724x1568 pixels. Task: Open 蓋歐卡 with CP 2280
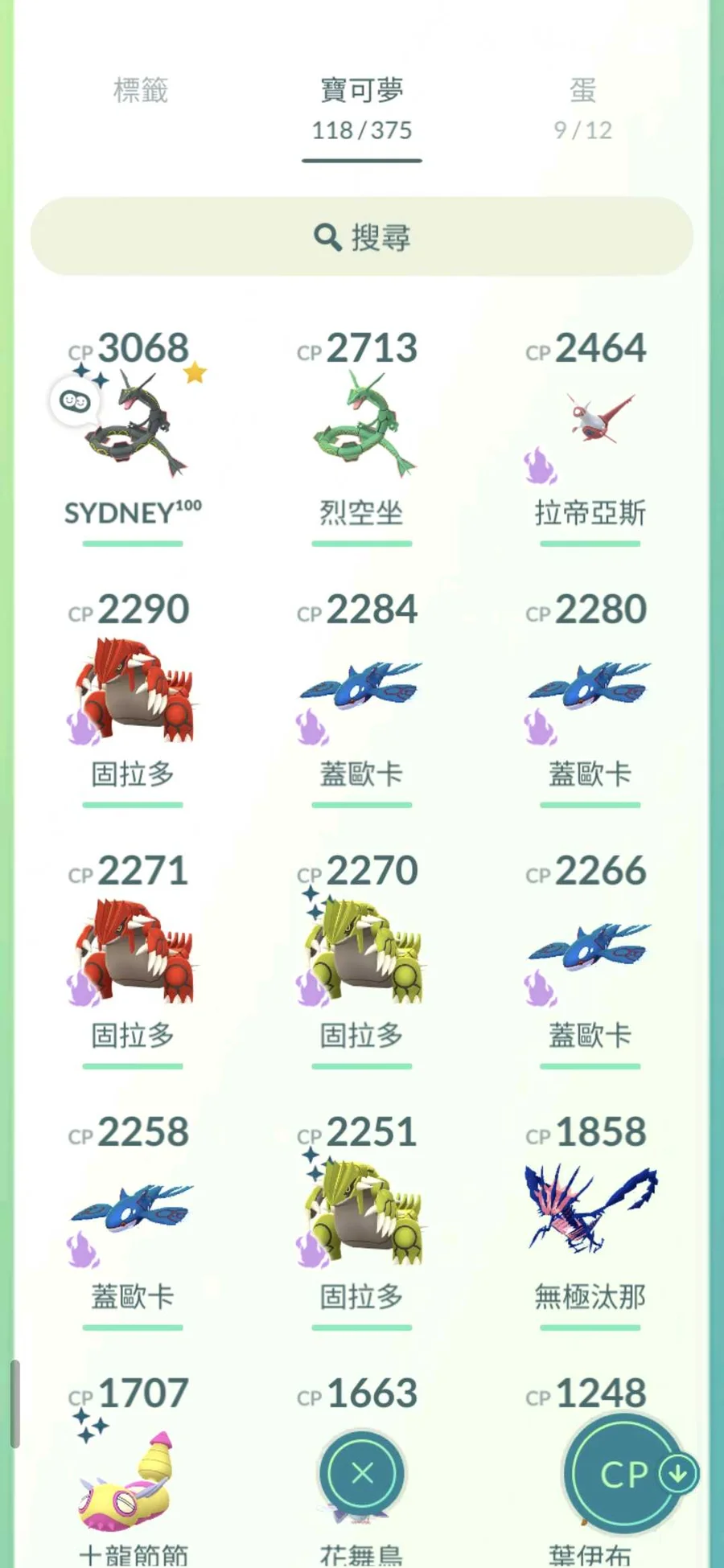click(590, 690)
